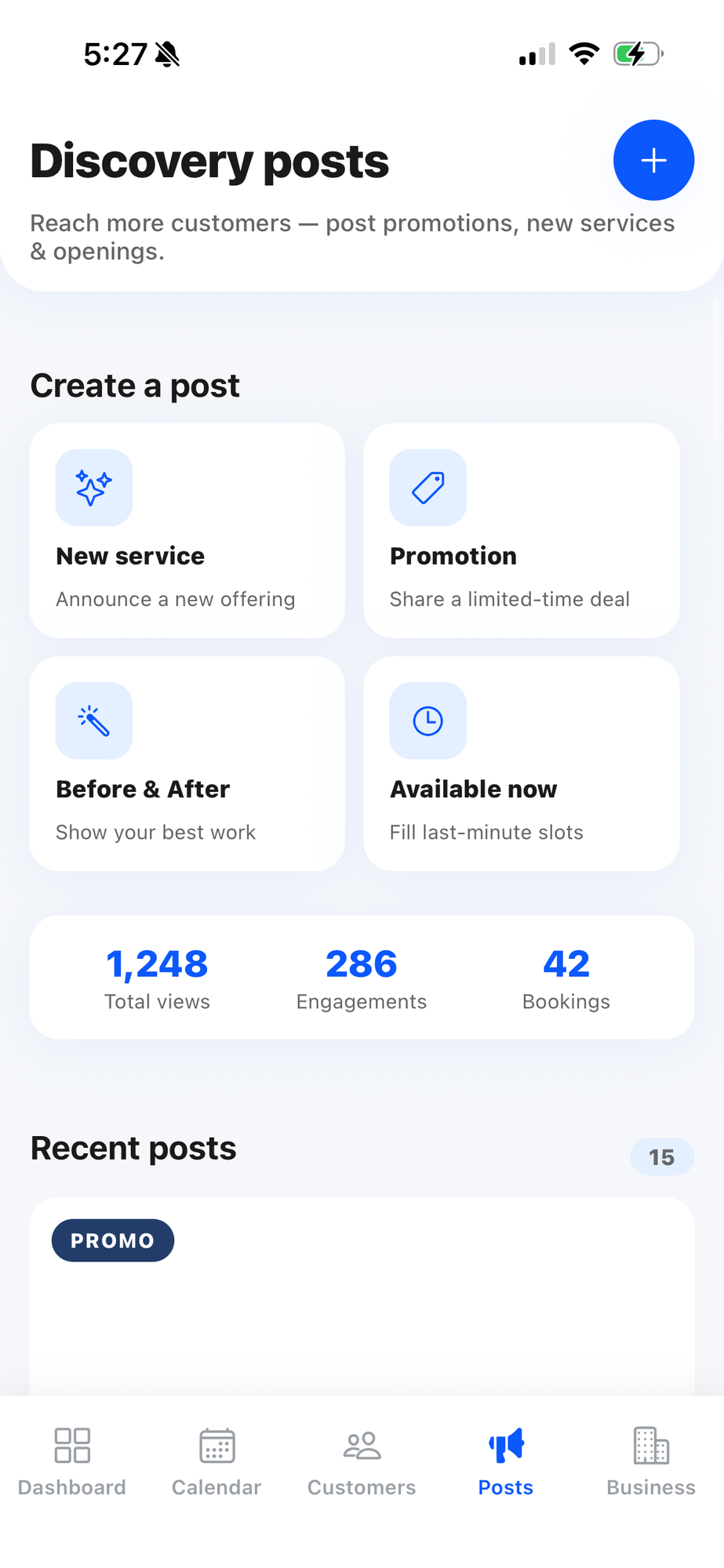Image resolution: width=724 pixels, height=1568 pixels.
Task: Tap the blue plus button to add a post
Action: (x=653, y=160)
